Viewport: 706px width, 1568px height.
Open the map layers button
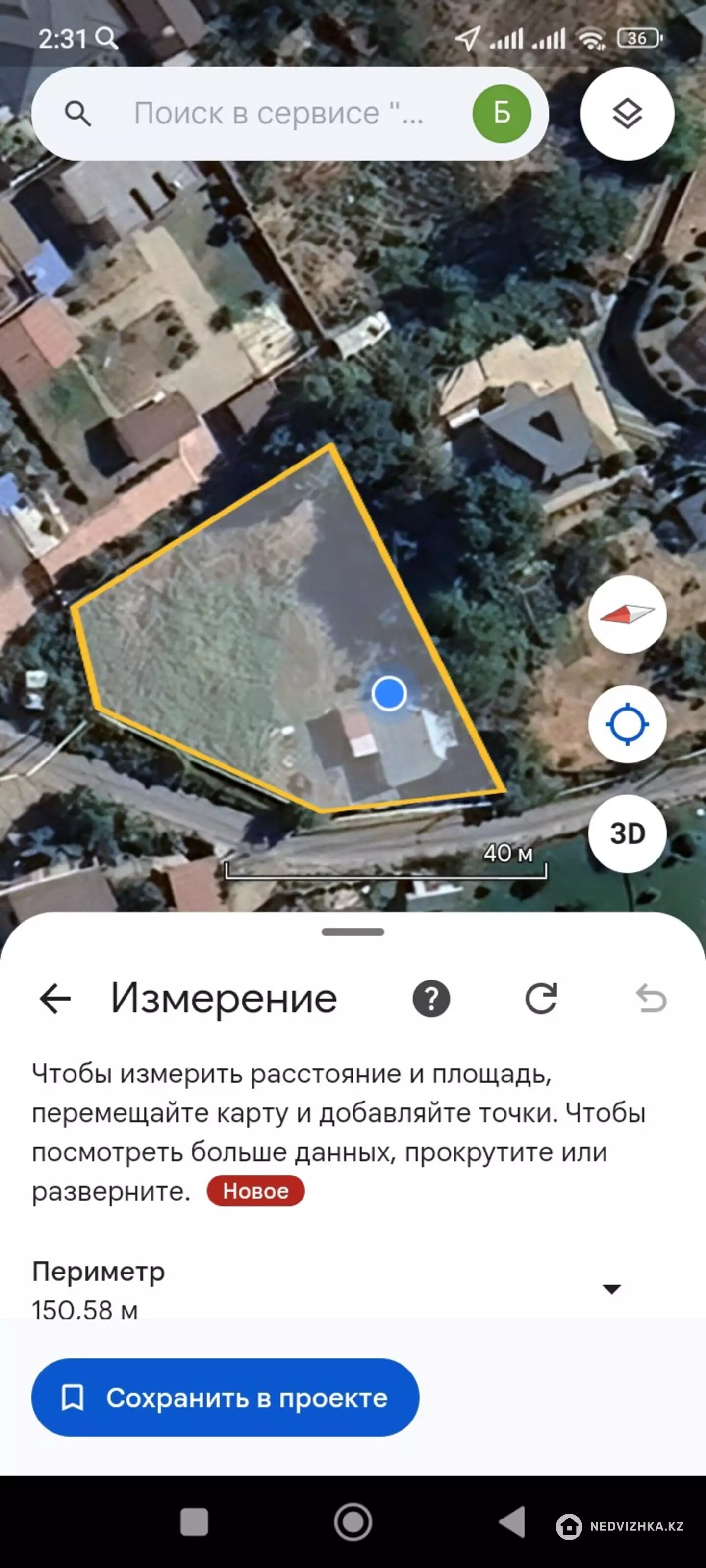point(627,114)
